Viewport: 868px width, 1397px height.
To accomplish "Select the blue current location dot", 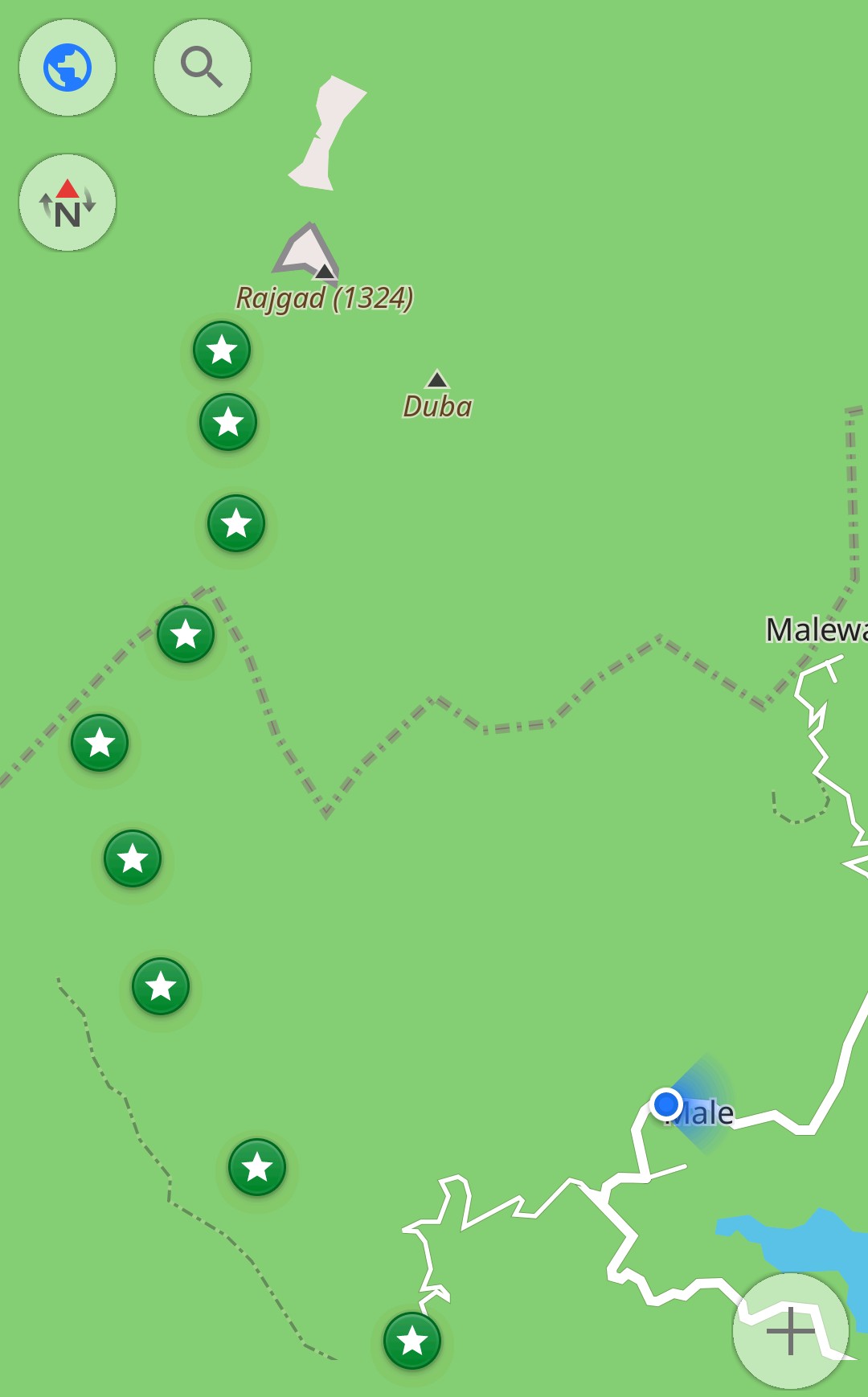I will [666, 1104].
